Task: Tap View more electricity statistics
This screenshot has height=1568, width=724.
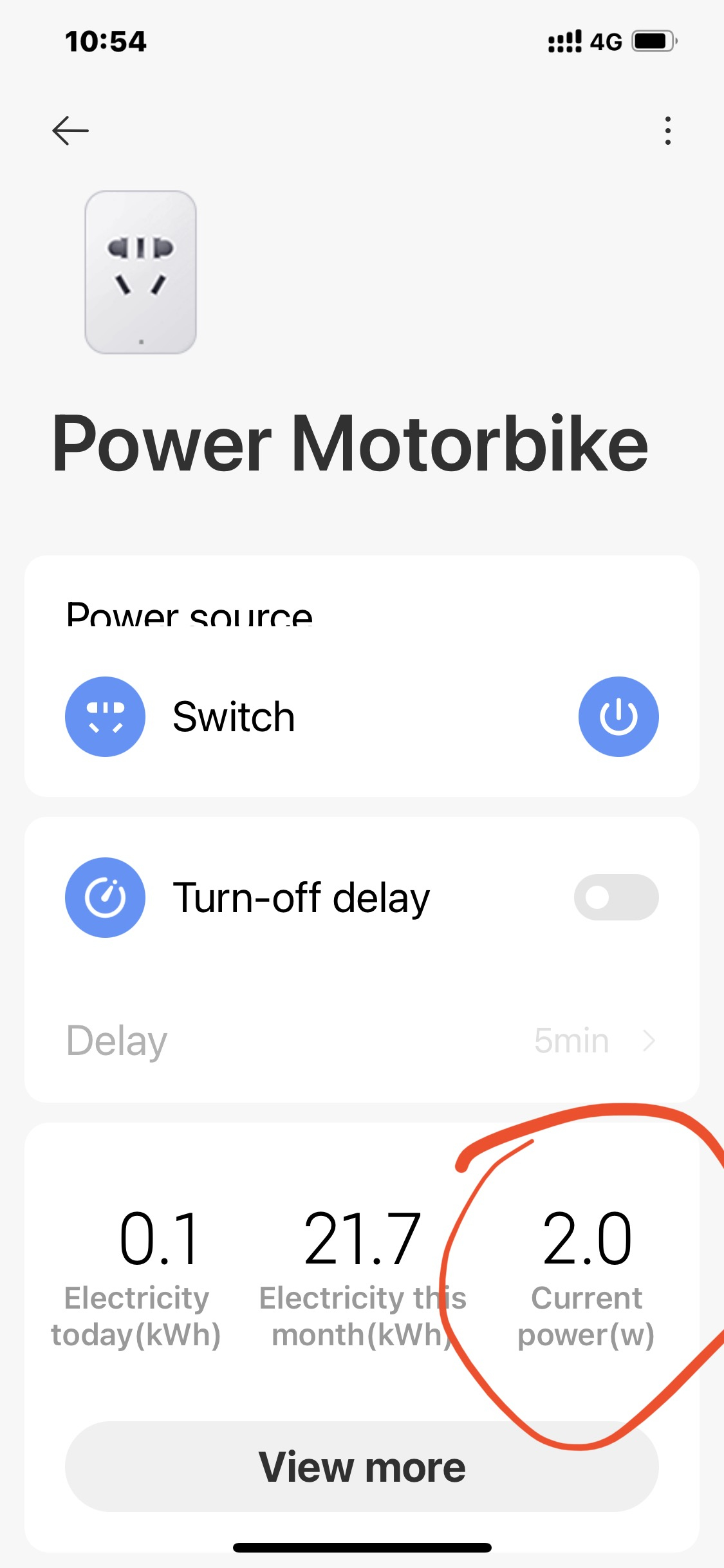Action: coord(362,1467)
